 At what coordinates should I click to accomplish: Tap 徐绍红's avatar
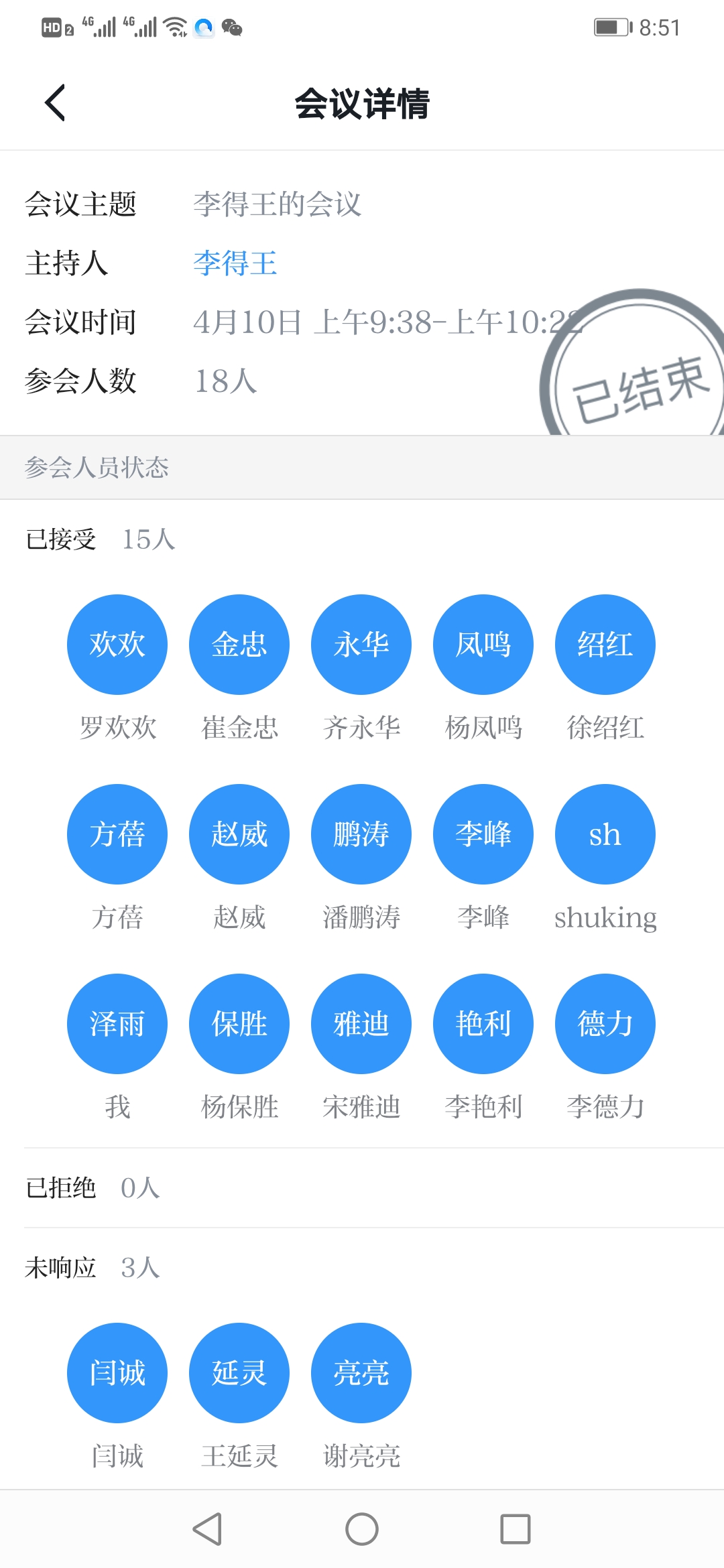(x=605, y=645)
